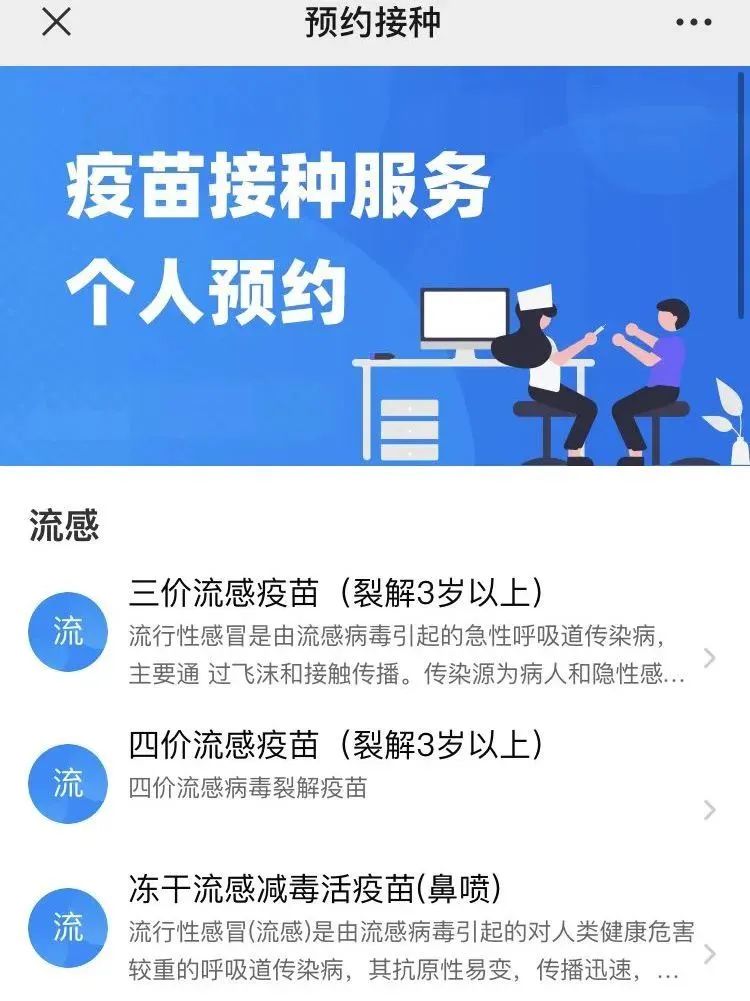Open 三价流感疫苗（裂解3岁以上）
This screenshot has width=750, height=1001.
pyautogui.click(x=336, y=594)
